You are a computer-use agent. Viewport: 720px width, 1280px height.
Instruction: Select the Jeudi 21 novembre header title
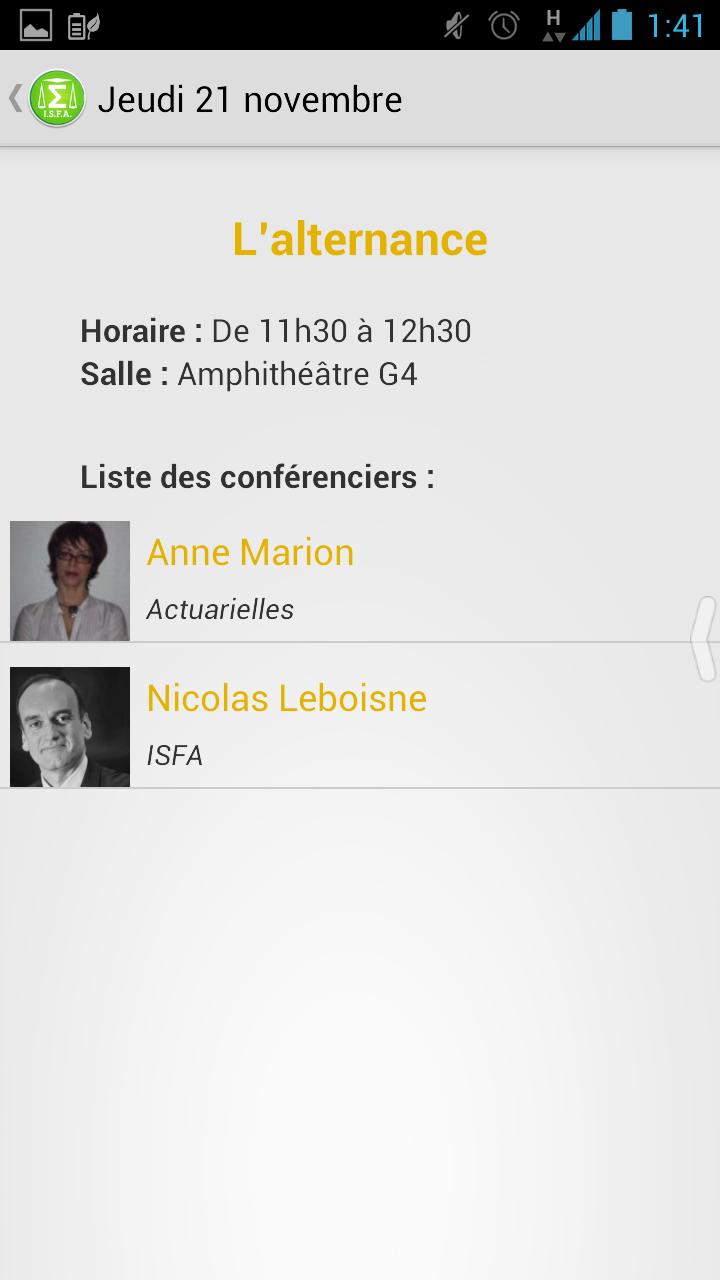[x=252, y=97]
